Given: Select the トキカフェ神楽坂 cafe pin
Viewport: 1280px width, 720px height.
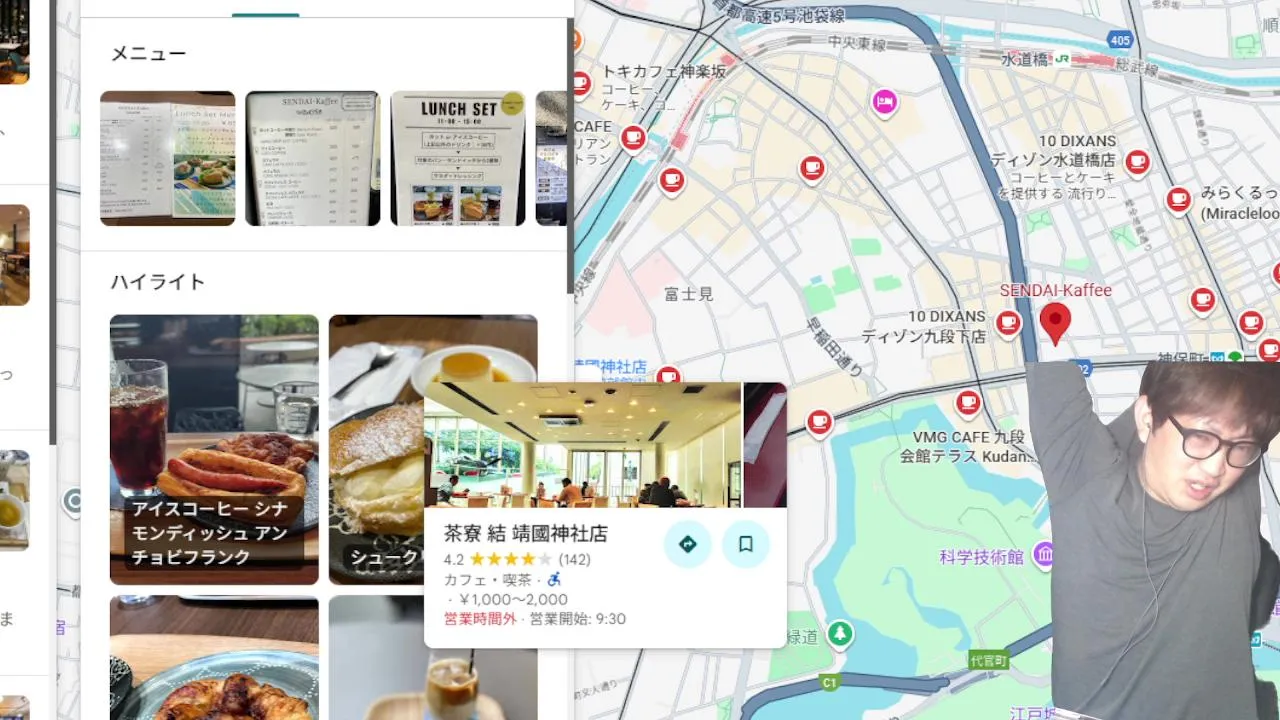Looking at the screenshot, I should 581,83.
